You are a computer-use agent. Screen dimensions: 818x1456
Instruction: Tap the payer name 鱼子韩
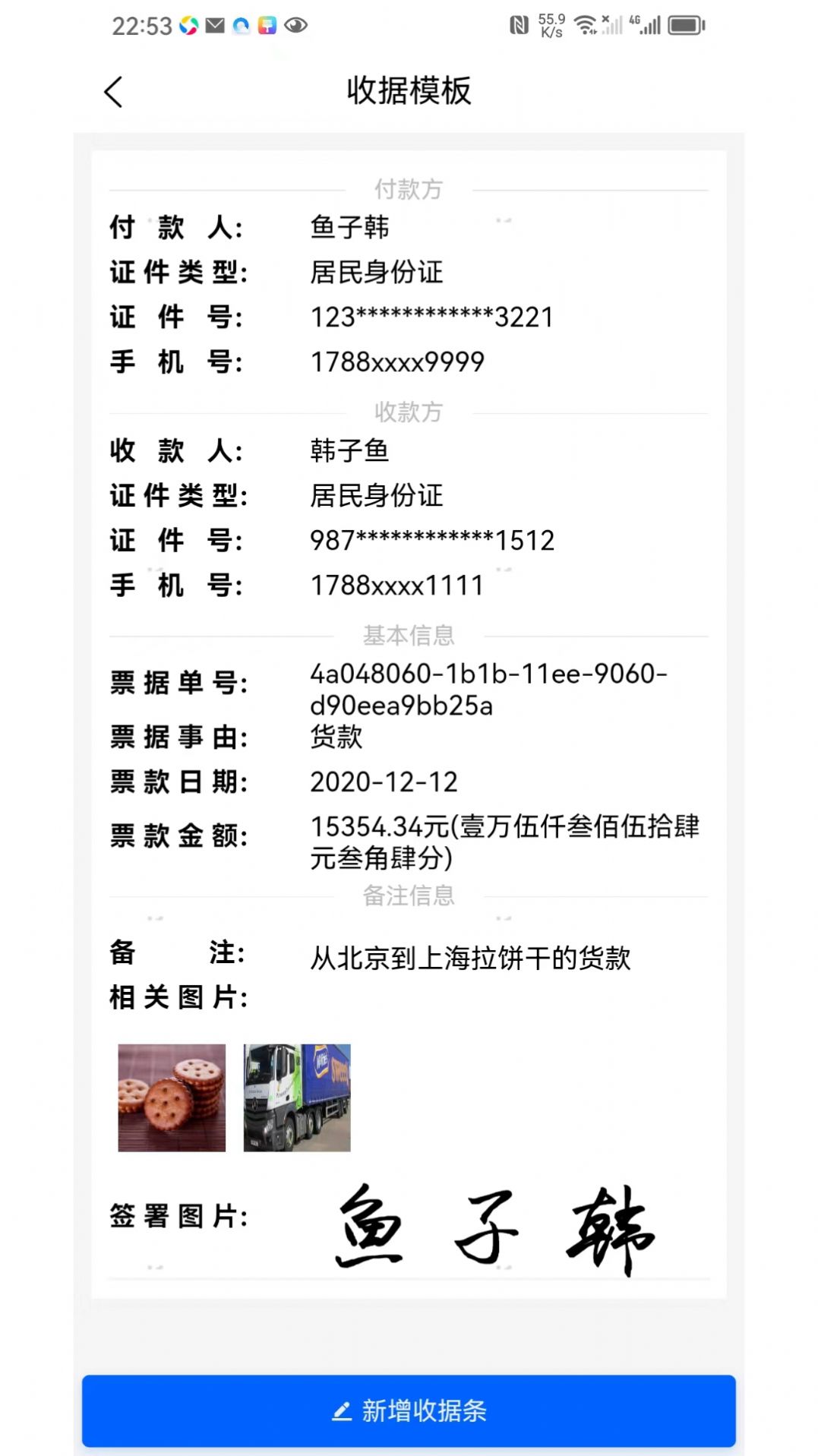coord(349,228)
